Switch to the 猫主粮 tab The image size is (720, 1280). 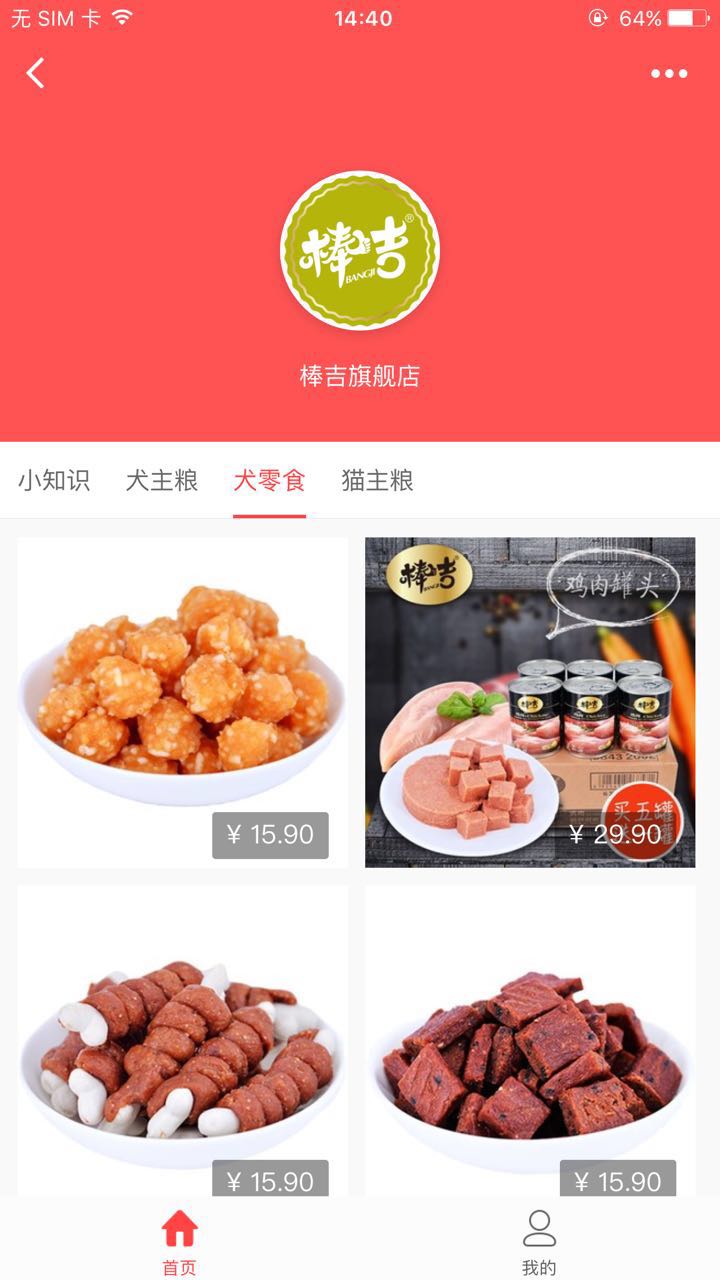click(377, 480)
